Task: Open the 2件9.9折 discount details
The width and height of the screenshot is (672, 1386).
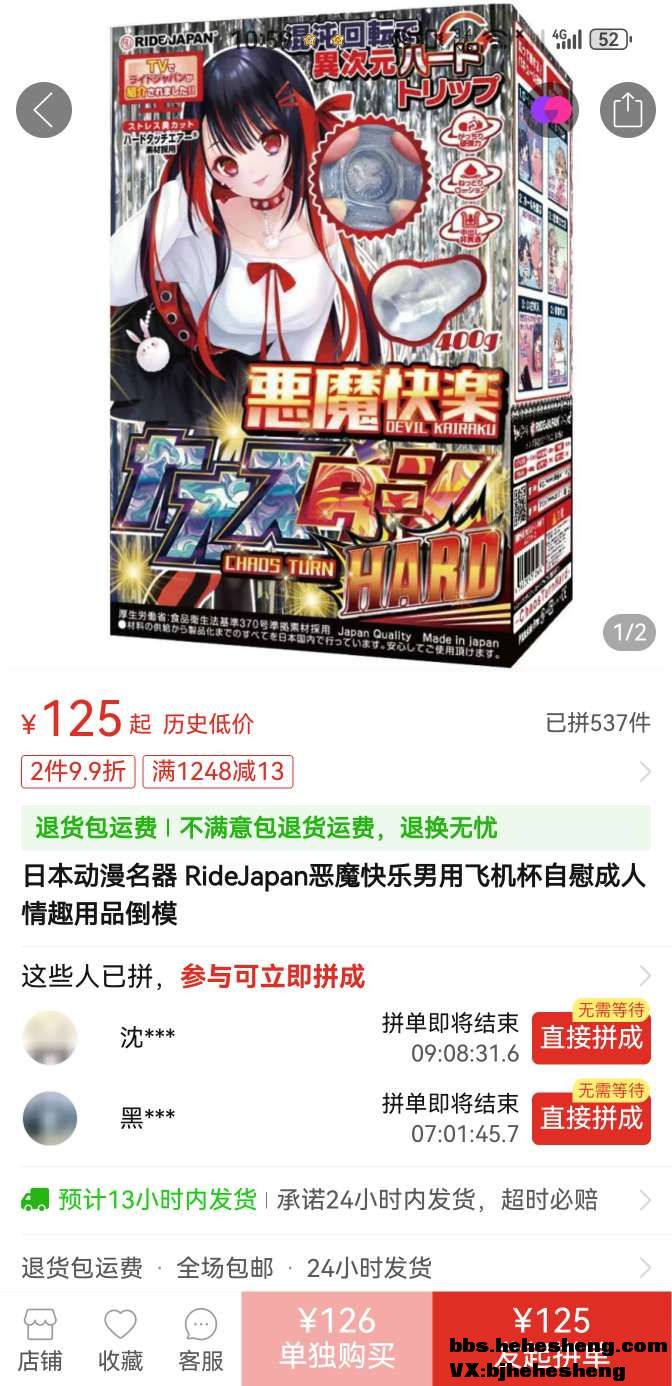Action: [77, 771]
